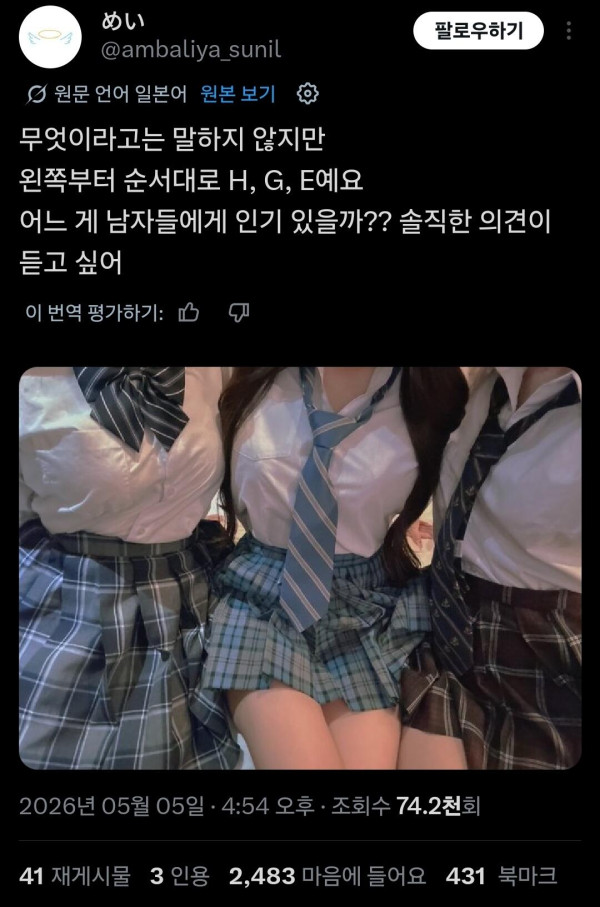Tap 원본 보기 to view original text

pyautogui.click(x=237, y=93)
